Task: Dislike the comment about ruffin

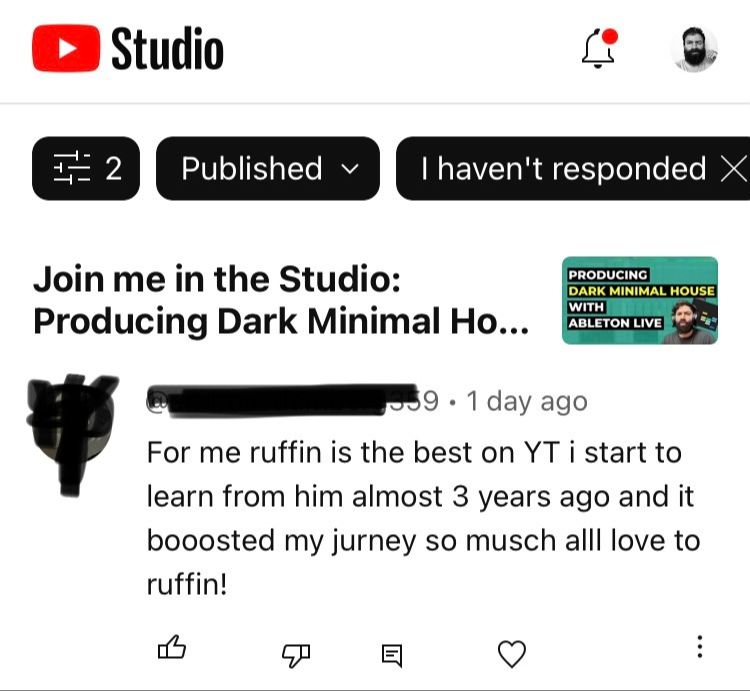Action: coord(296,654)
